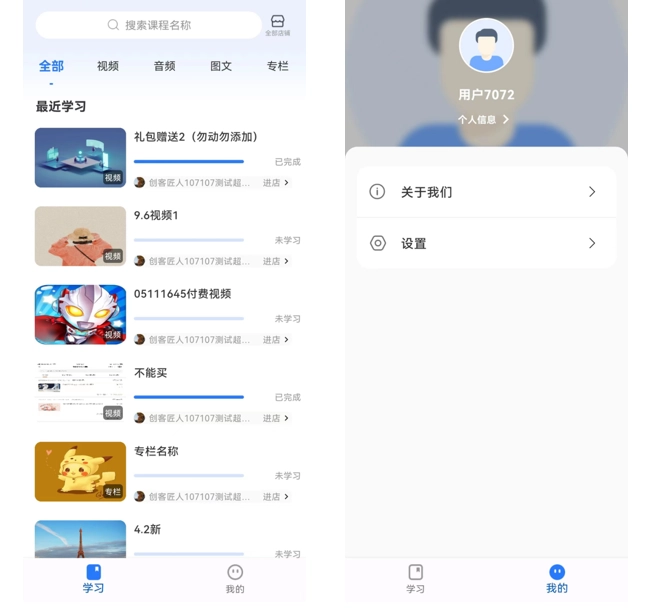Viewport: 649px width, 614px height.
Task: Open the course 礼包赠送2（勿动勿添加）
Action: (195, 137)
